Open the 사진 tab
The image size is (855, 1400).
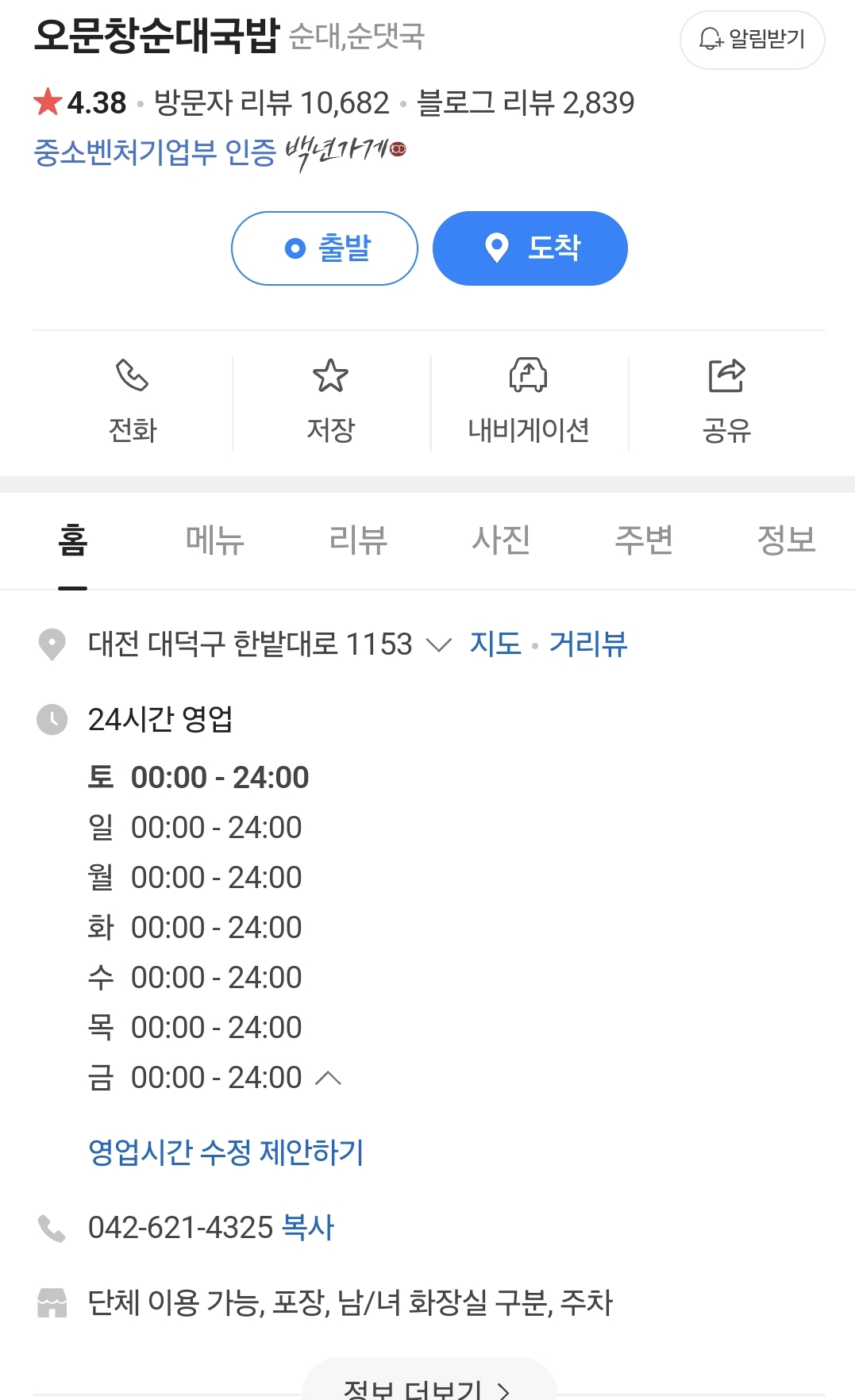pyautogui.click(x=501, y=540)
